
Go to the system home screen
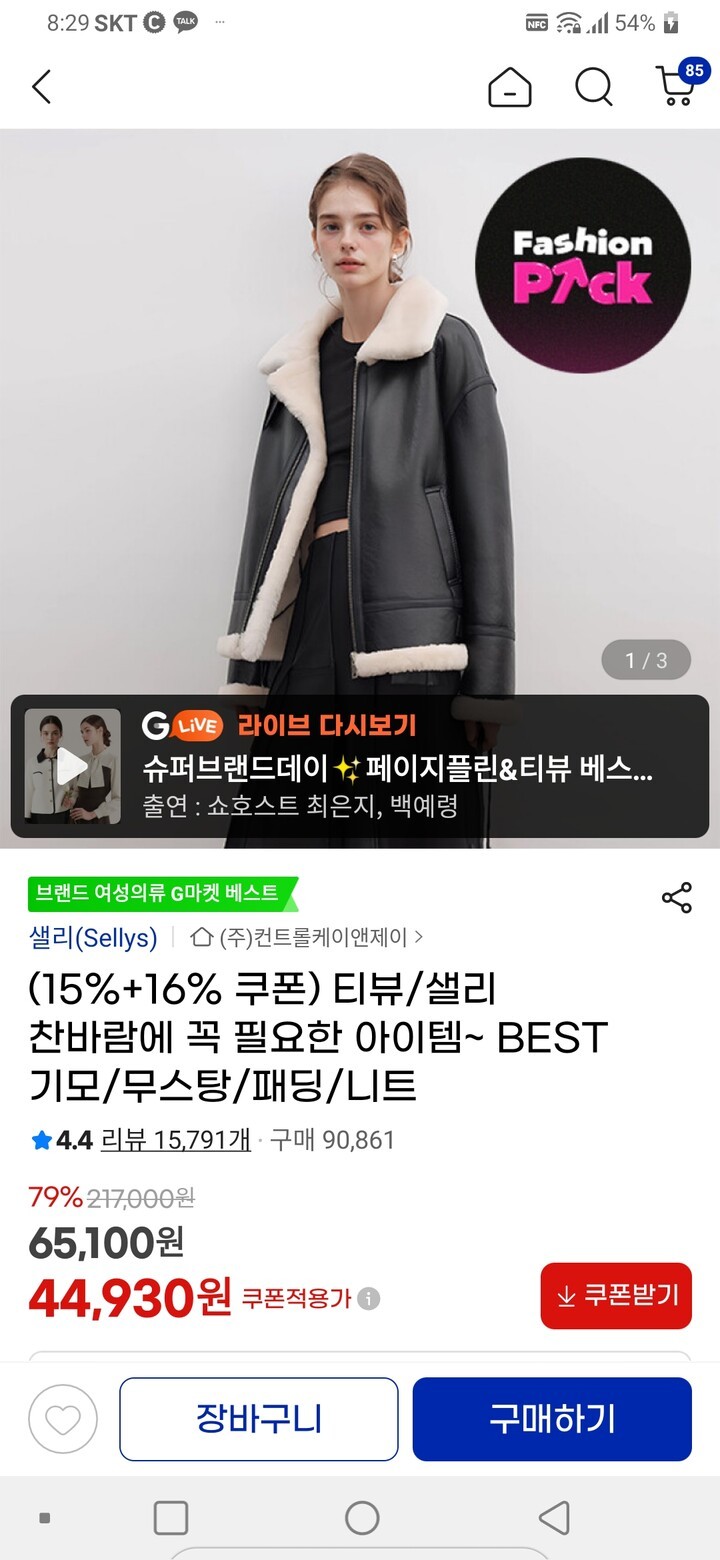click(361, 1518)
